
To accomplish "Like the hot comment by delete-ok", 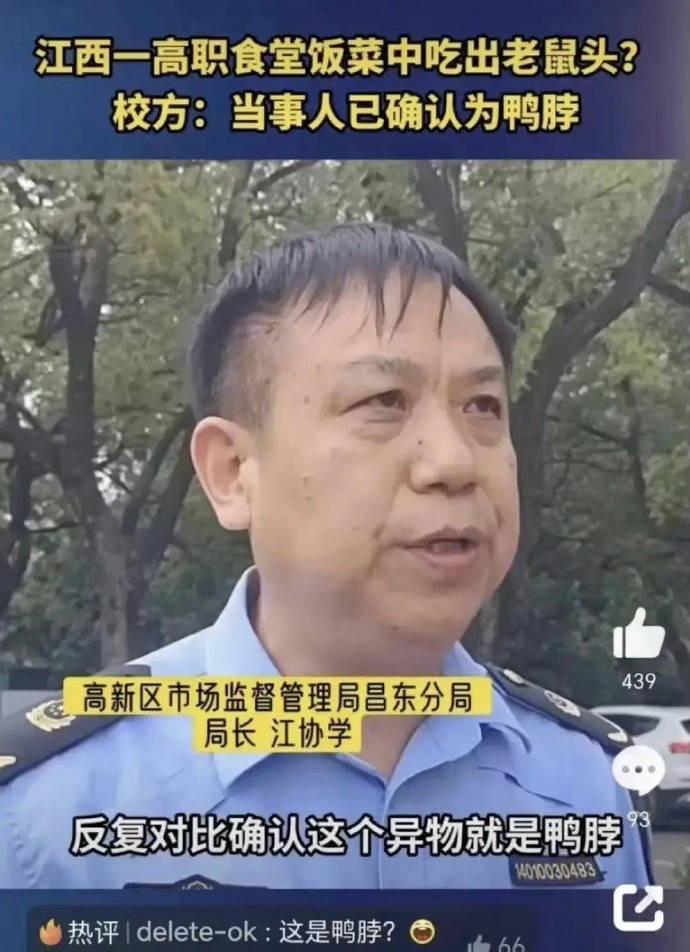I will [x=480, y=941].
